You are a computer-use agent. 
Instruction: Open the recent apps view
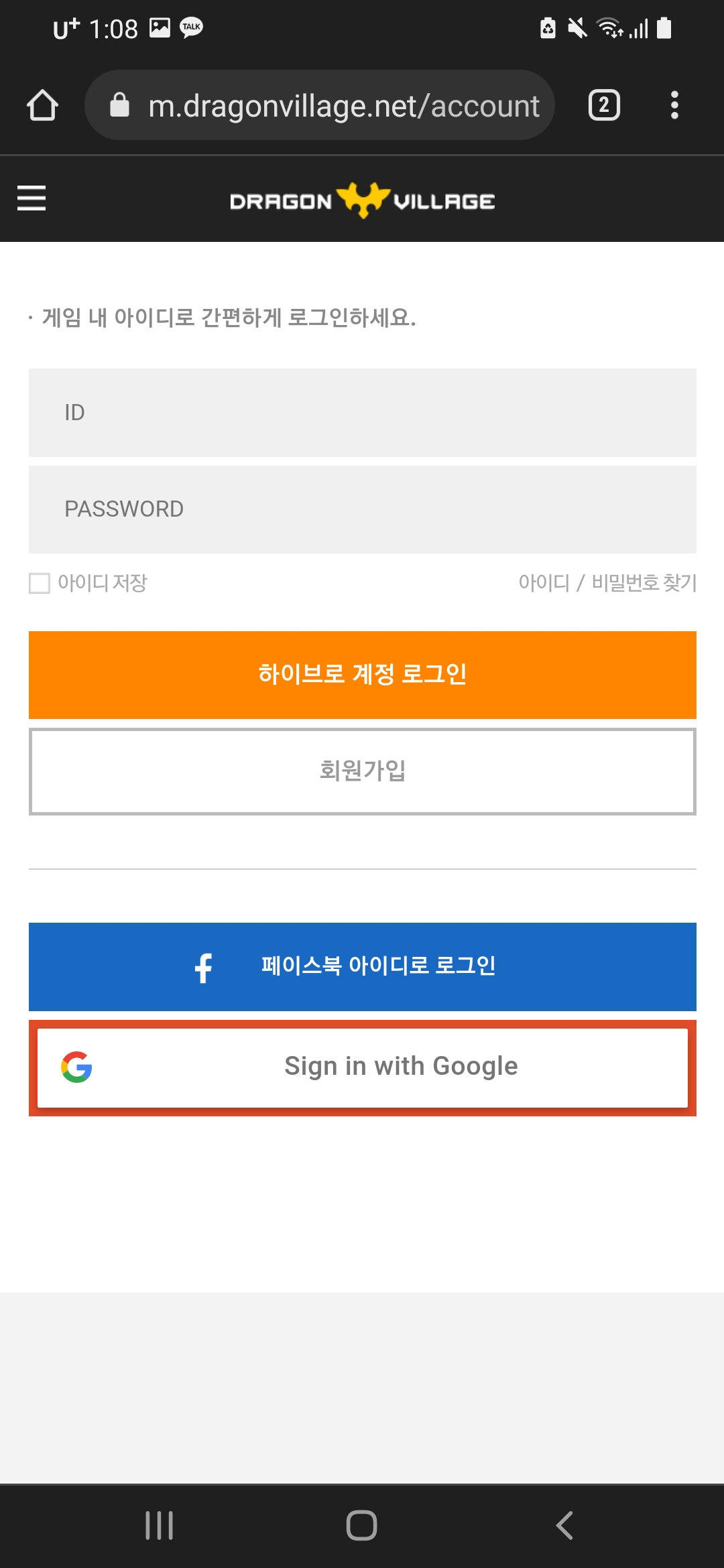(160, 1526)
